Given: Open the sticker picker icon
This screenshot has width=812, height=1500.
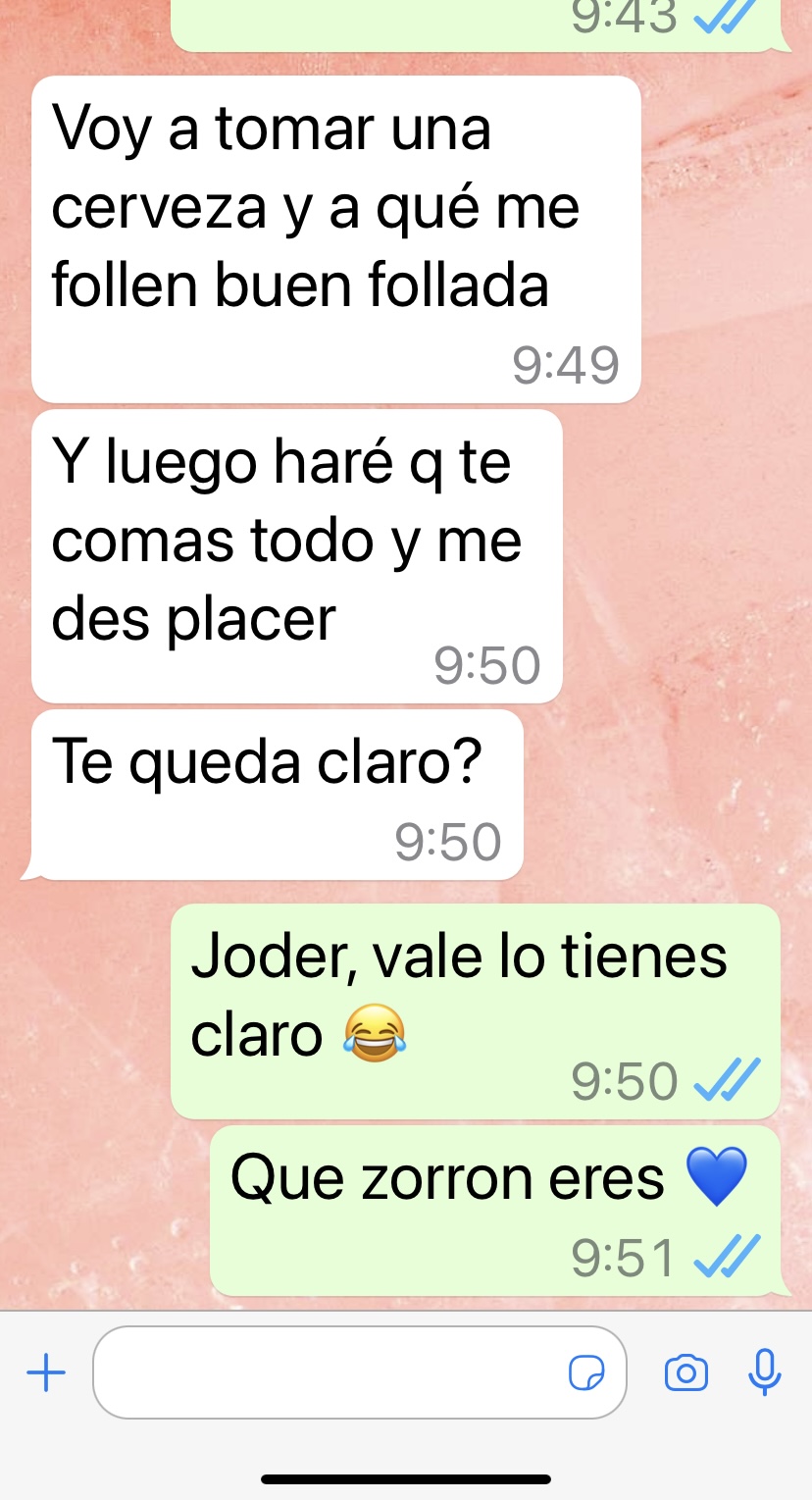Looking at the screenshot, I should coord(586,1373).
